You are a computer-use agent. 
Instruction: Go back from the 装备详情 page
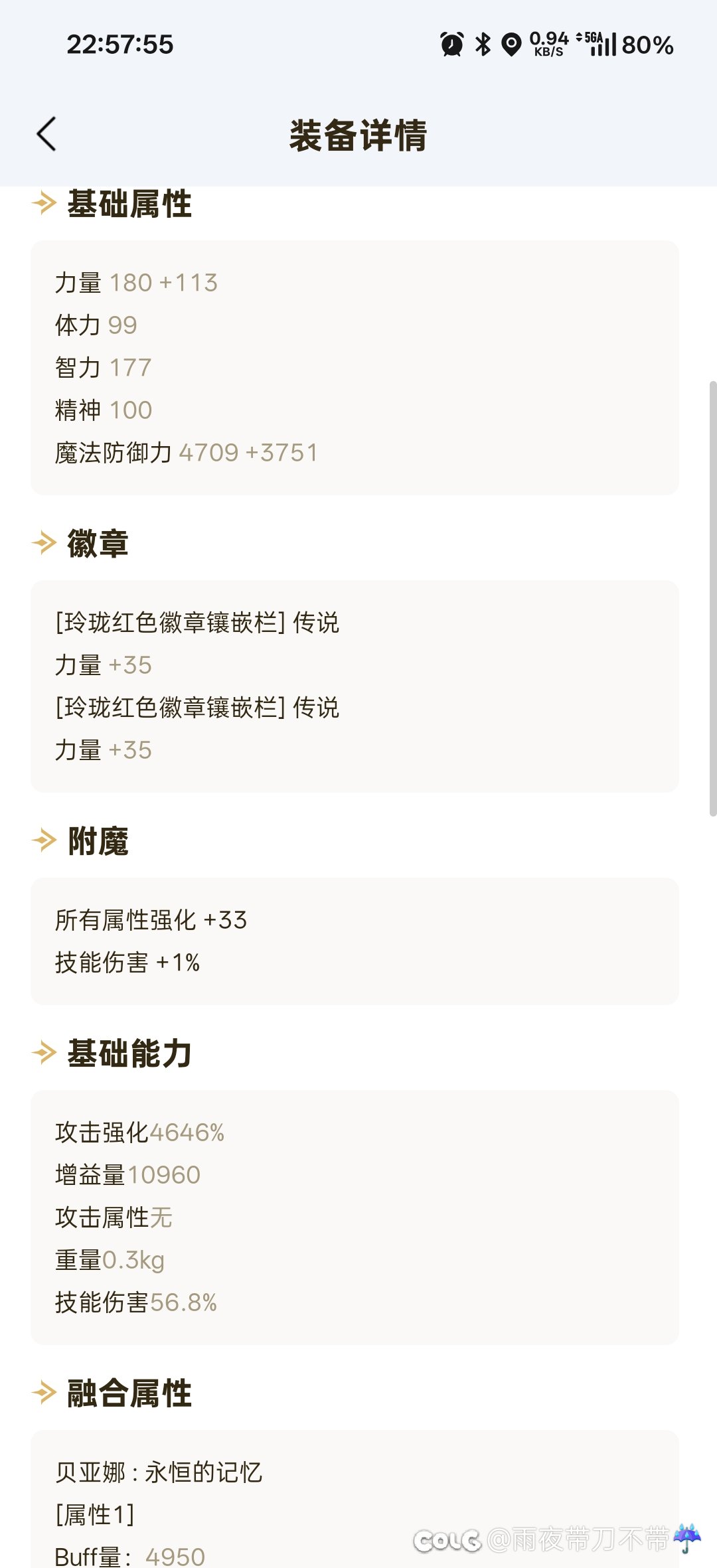46,134
